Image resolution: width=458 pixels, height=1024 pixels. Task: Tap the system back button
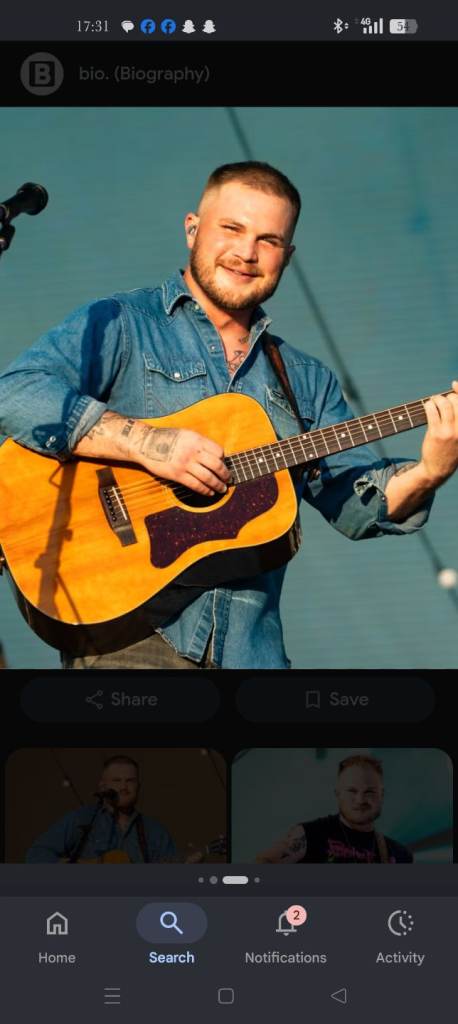[x=338, y=996]
